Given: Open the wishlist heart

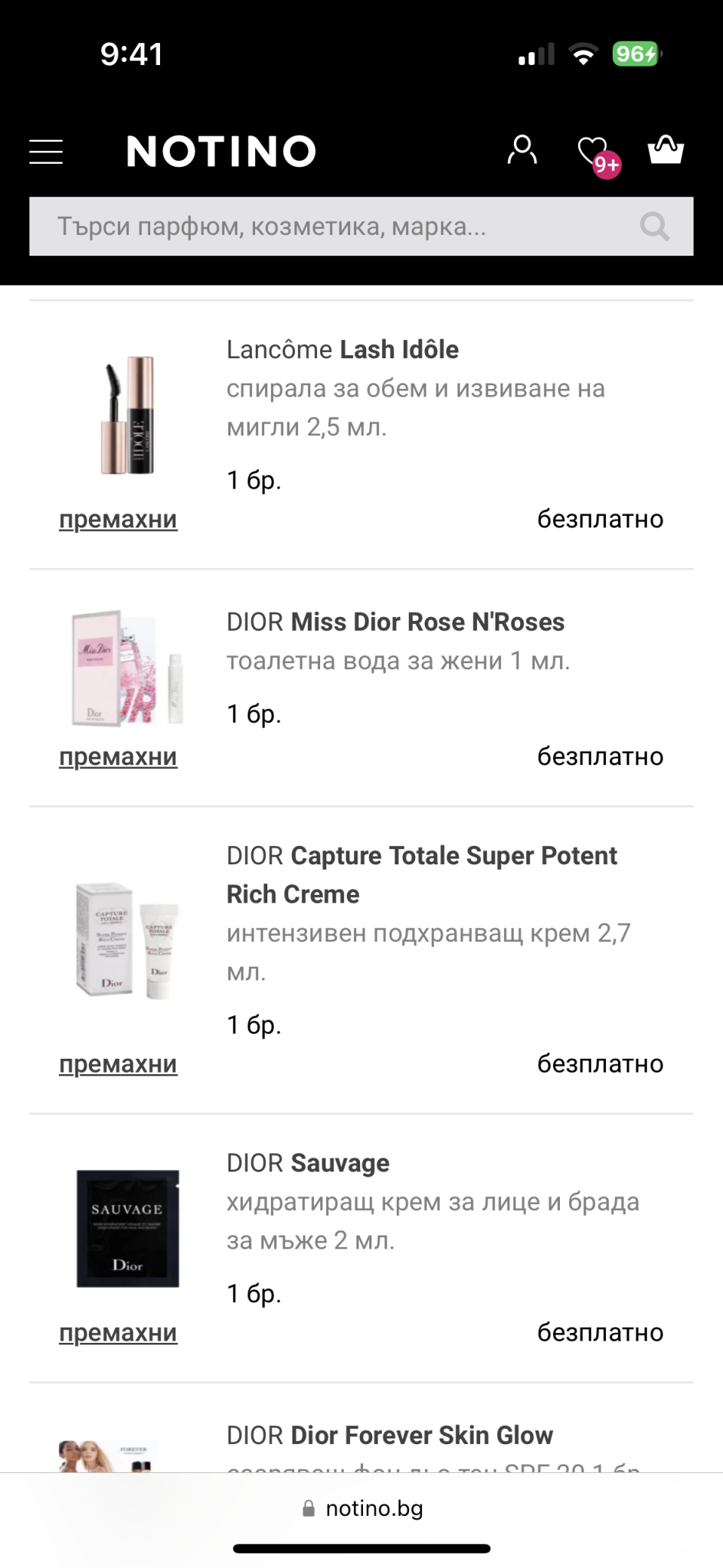Looking at the screenshot, I should 593,152.
